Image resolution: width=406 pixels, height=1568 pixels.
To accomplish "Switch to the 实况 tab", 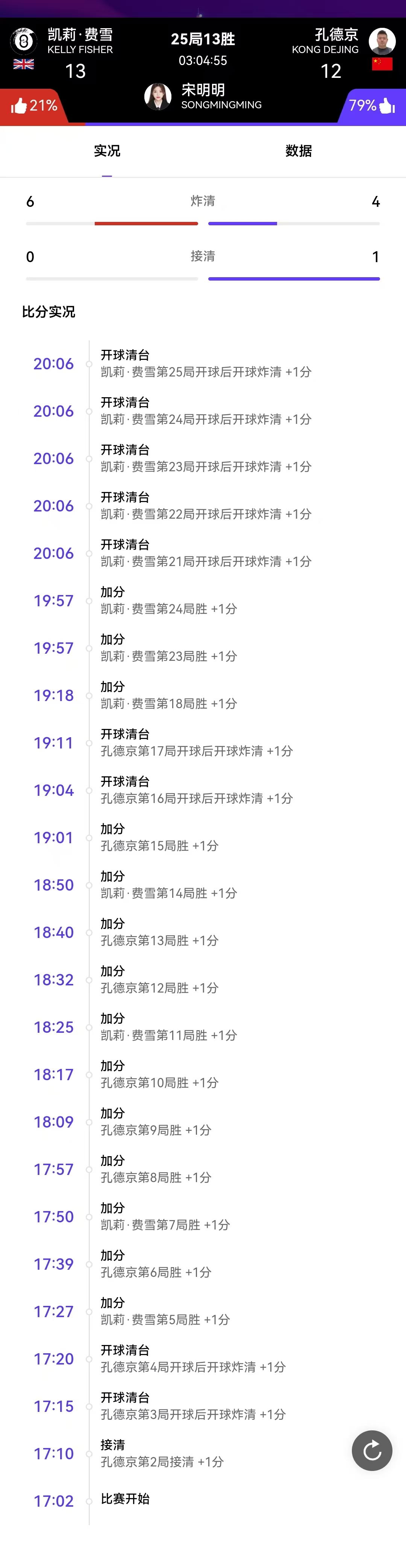I will pos(107,151).
